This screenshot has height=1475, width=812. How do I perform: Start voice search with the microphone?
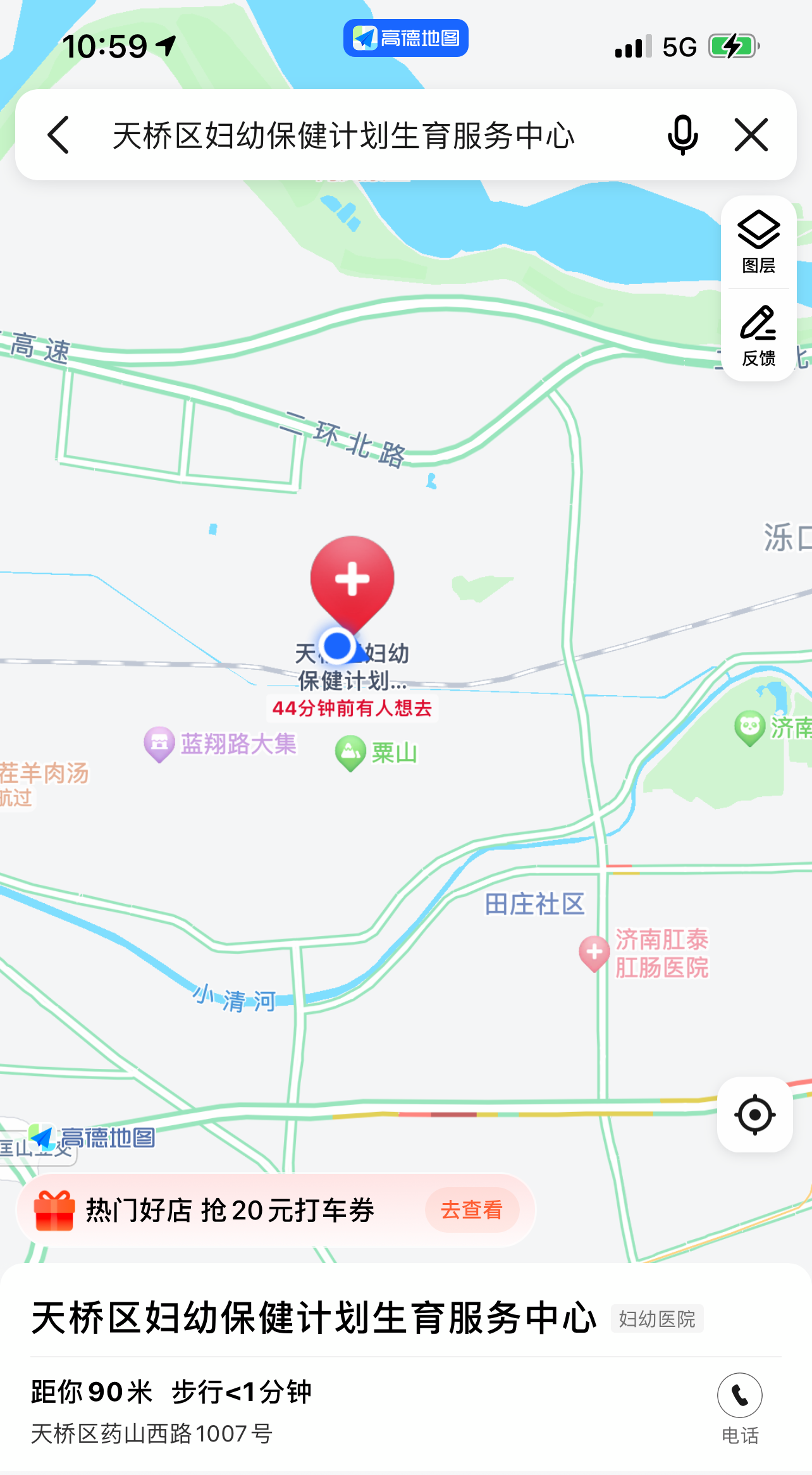682,135
